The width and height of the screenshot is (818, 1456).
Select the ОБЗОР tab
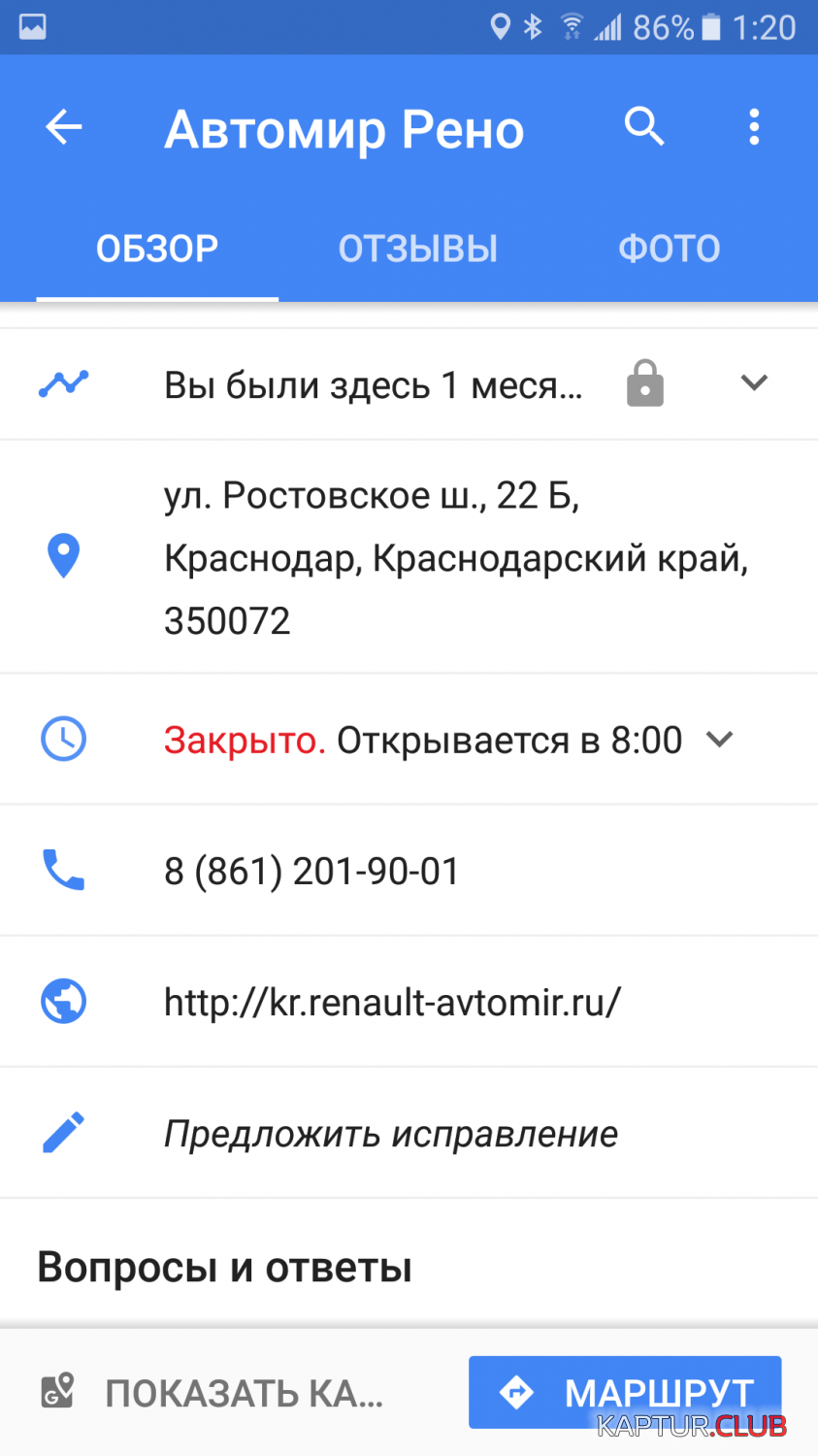tap(157, 249)
